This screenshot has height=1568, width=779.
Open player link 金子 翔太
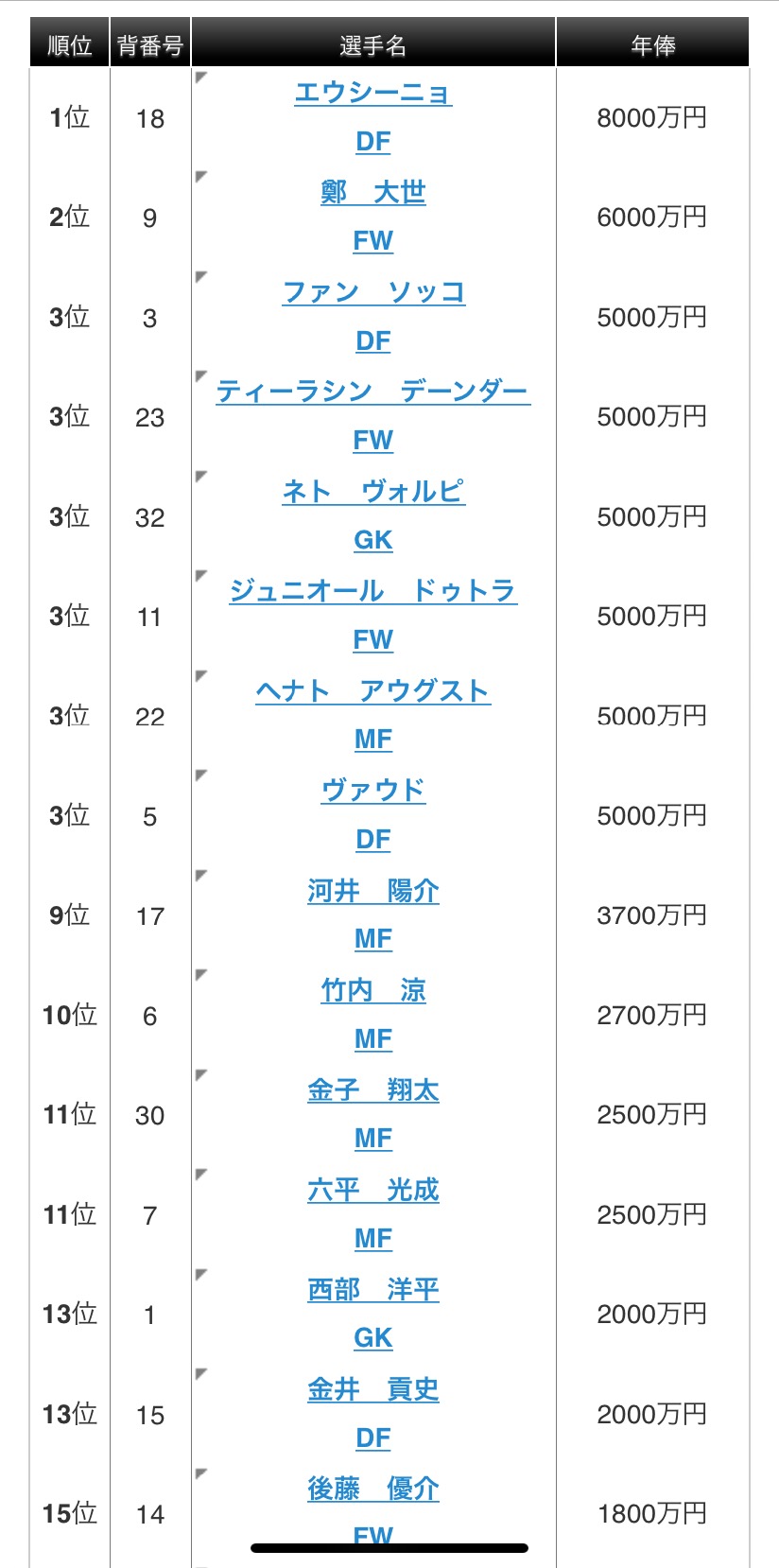[x=372, y=1090]
